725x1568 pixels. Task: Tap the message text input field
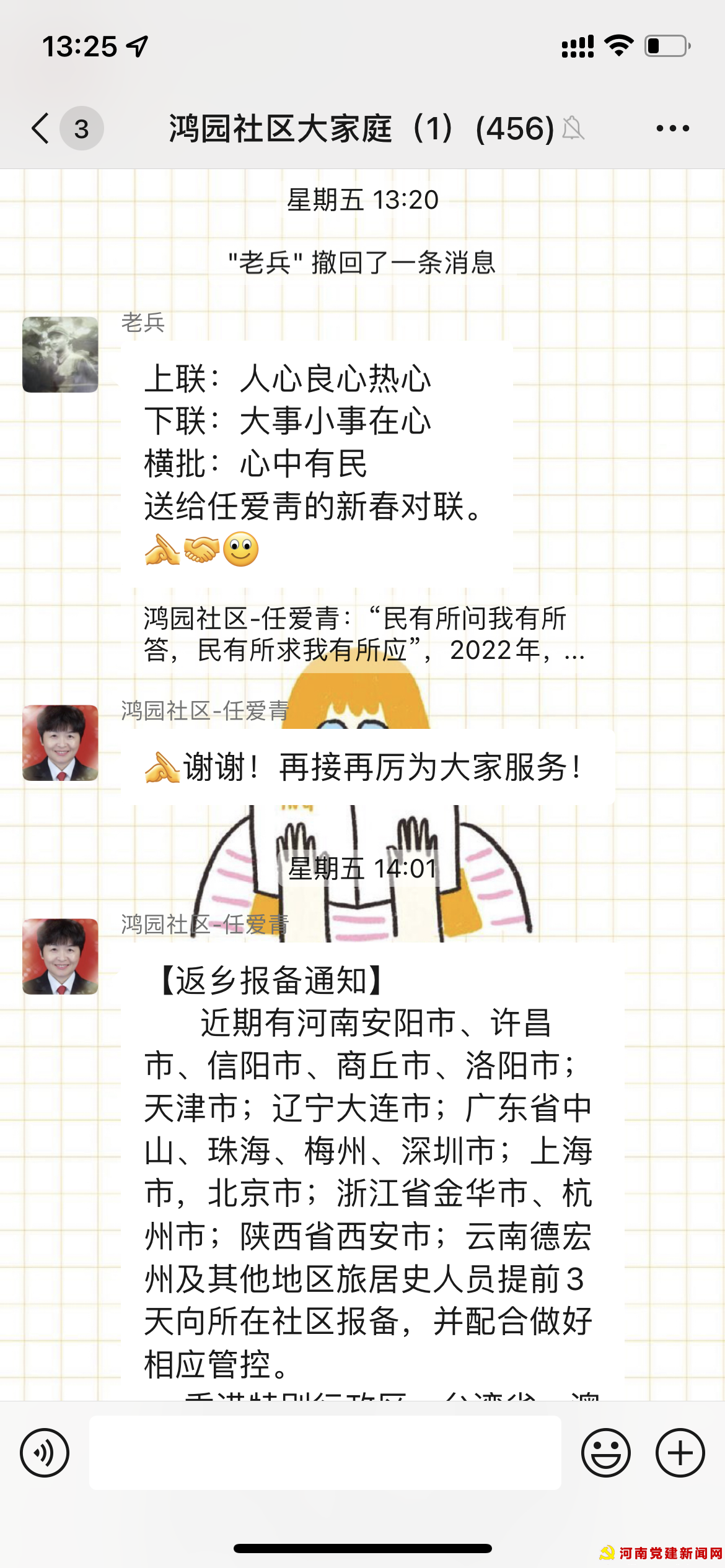325,1452
